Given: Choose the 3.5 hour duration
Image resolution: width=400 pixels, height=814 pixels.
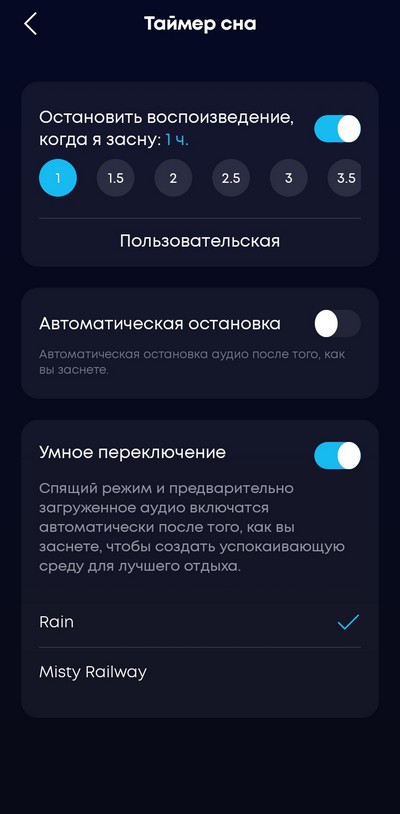Looking at the screenshot, I should coord(344,178).
